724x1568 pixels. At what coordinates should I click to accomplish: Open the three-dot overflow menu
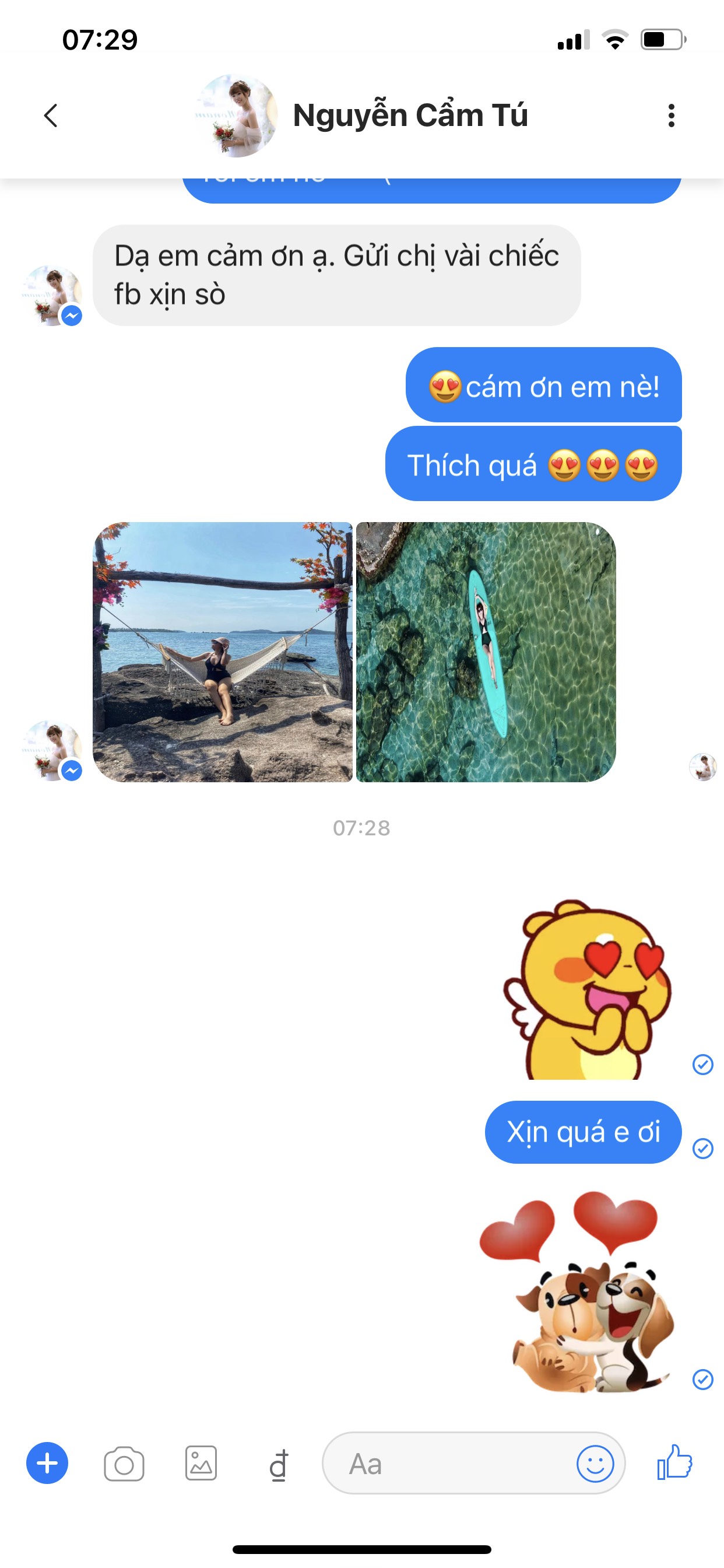coord(671,115)
